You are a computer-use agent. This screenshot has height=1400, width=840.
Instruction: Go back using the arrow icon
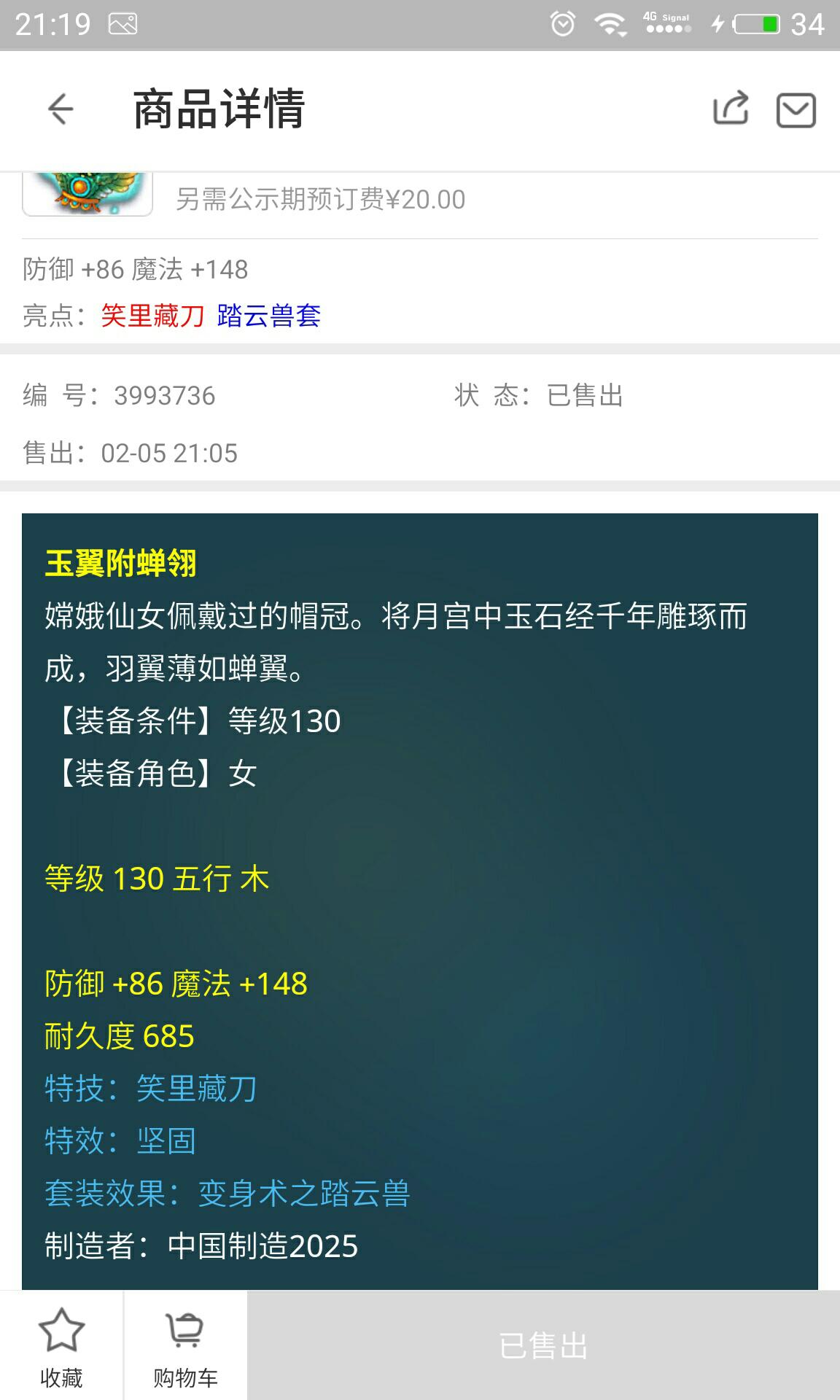[x=61, y=109]
